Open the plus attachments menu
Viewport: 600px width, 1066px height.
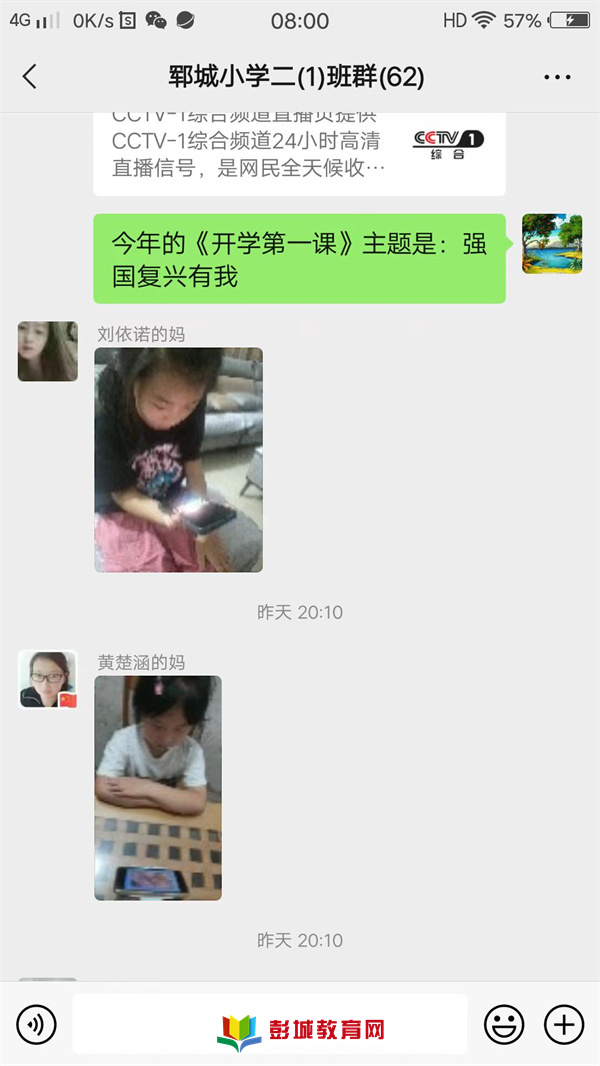pyautogui.click(x=564, y=1024)
